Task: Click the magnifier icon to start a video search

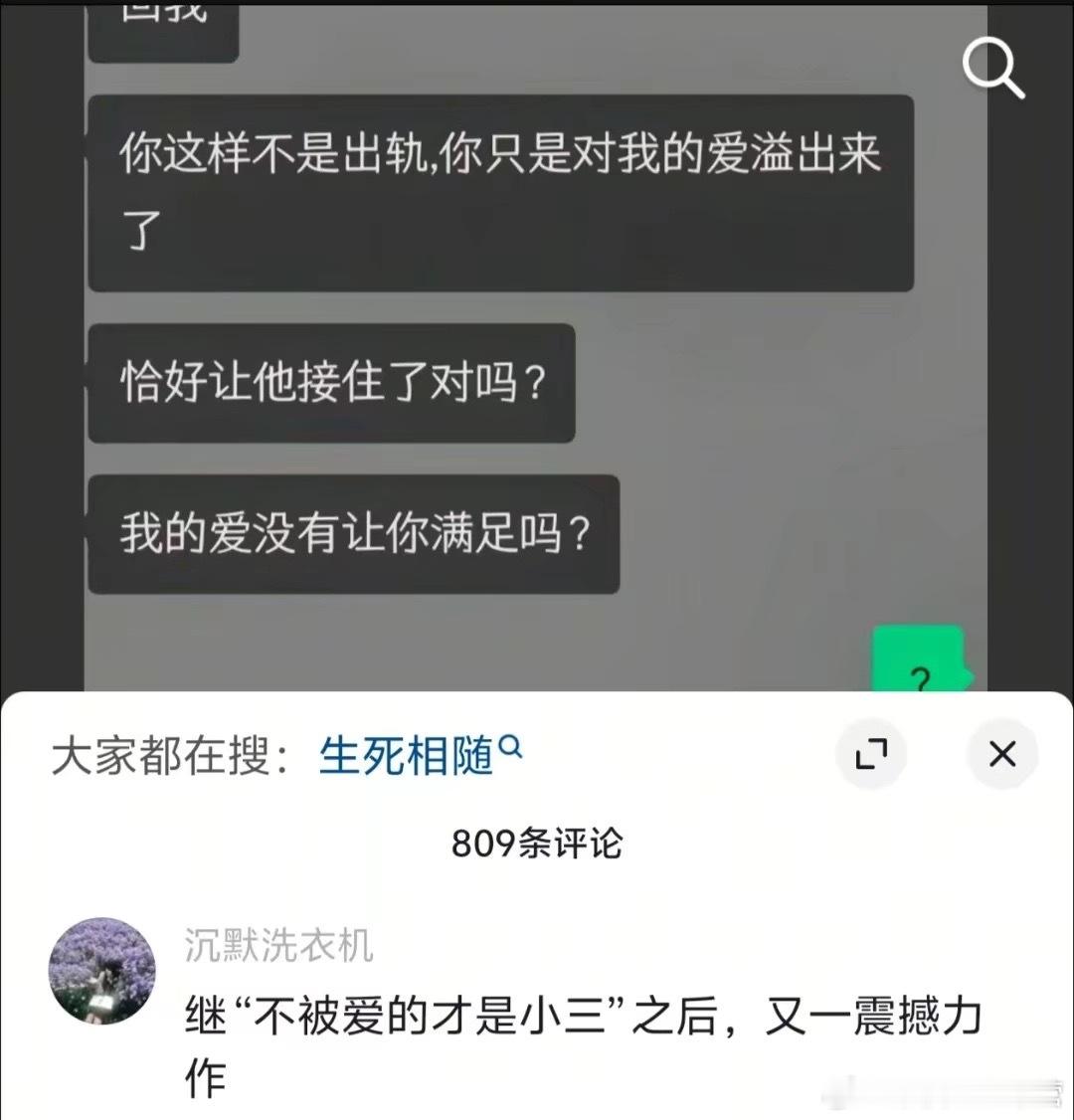Action: (x=992, y=68)
